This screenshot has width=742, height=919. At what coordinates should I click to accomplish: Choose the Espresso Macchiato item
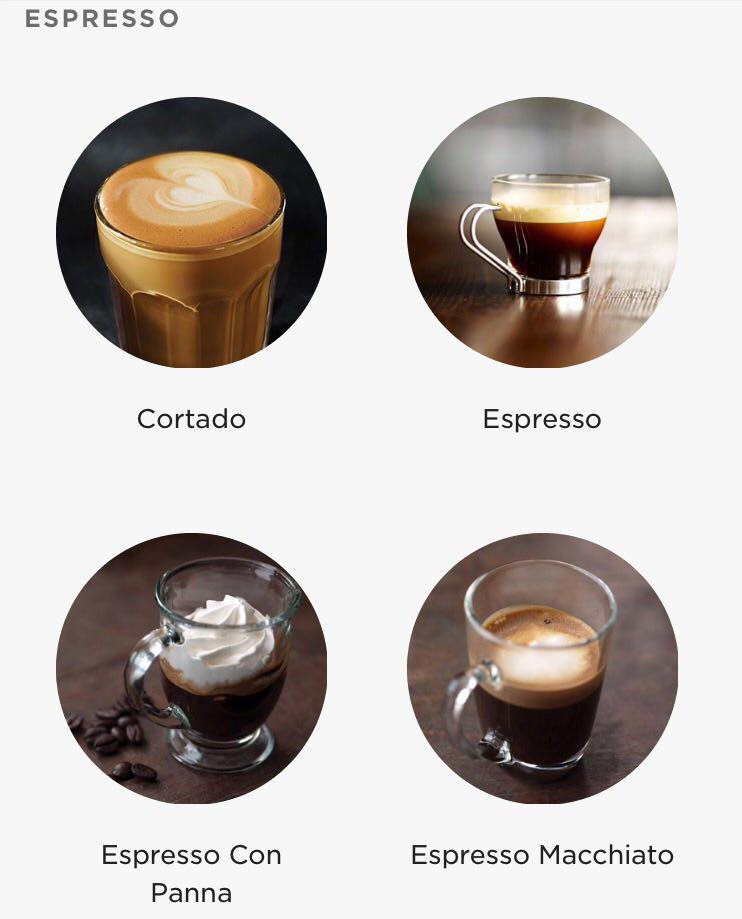pos(541,668)
